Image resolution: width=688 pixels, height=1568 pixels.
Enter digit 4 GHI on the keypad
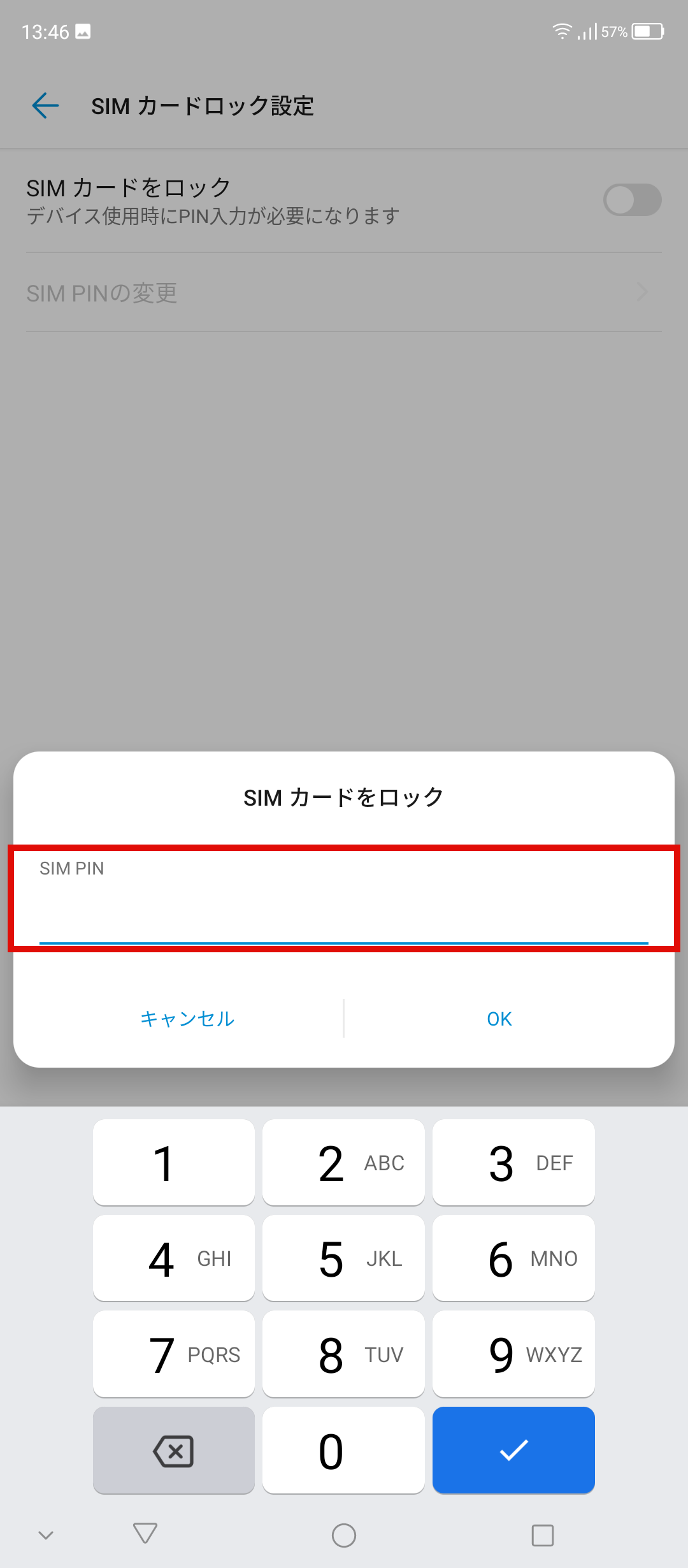(x=174, y=1258)
